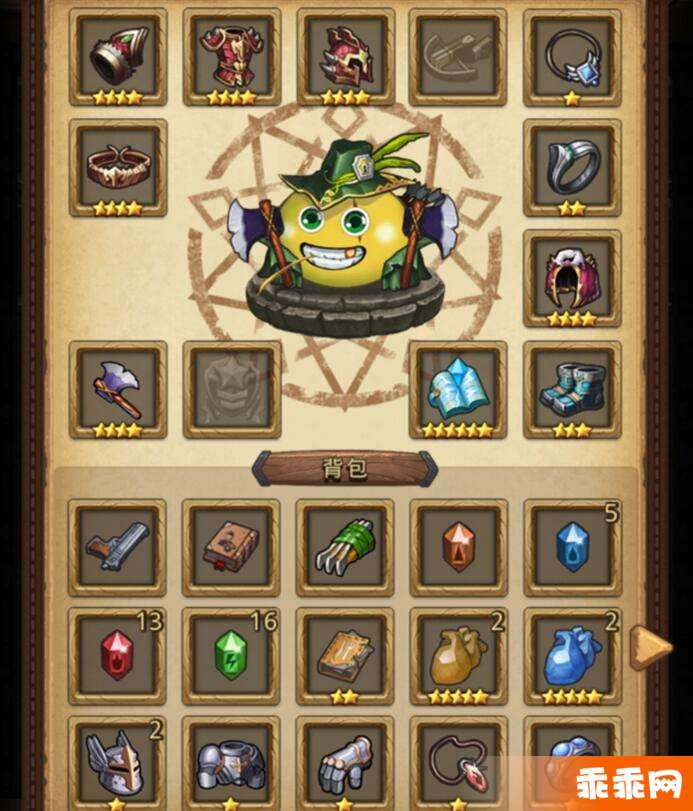The height and width of the screenshot is (811, 693).
Task: Select the equipped red gauntlet
Action: (118, 56)
